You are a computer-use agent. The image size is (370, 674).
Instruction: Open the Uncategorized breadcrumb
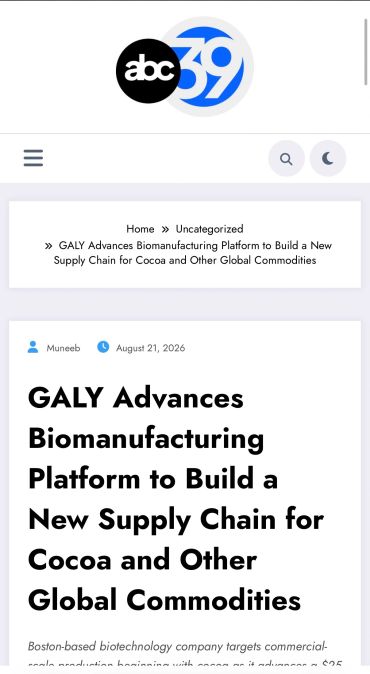[209, 229]
